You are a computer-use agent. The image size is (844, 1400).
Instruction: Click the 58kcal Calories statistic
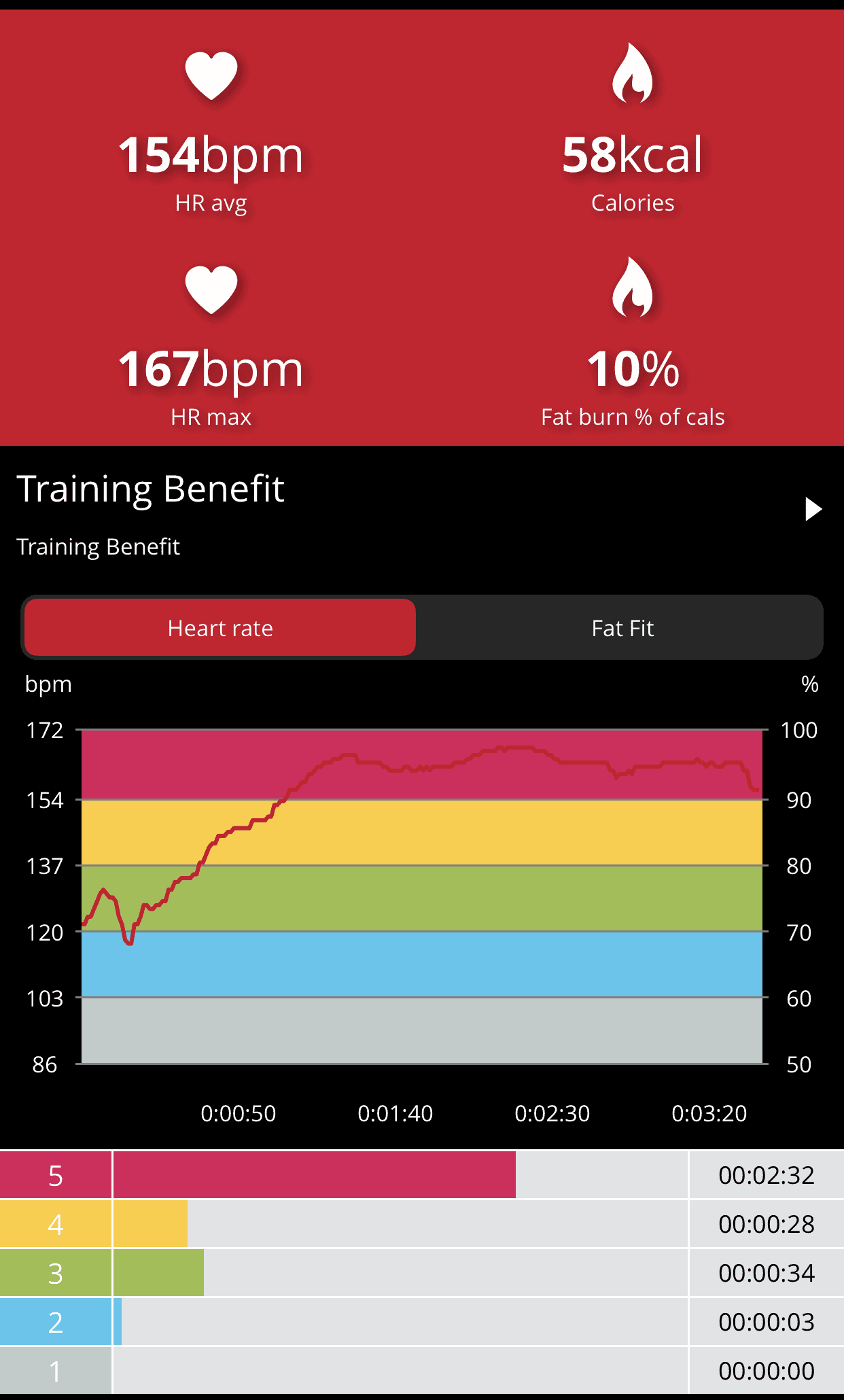click(x=631, y=153)
